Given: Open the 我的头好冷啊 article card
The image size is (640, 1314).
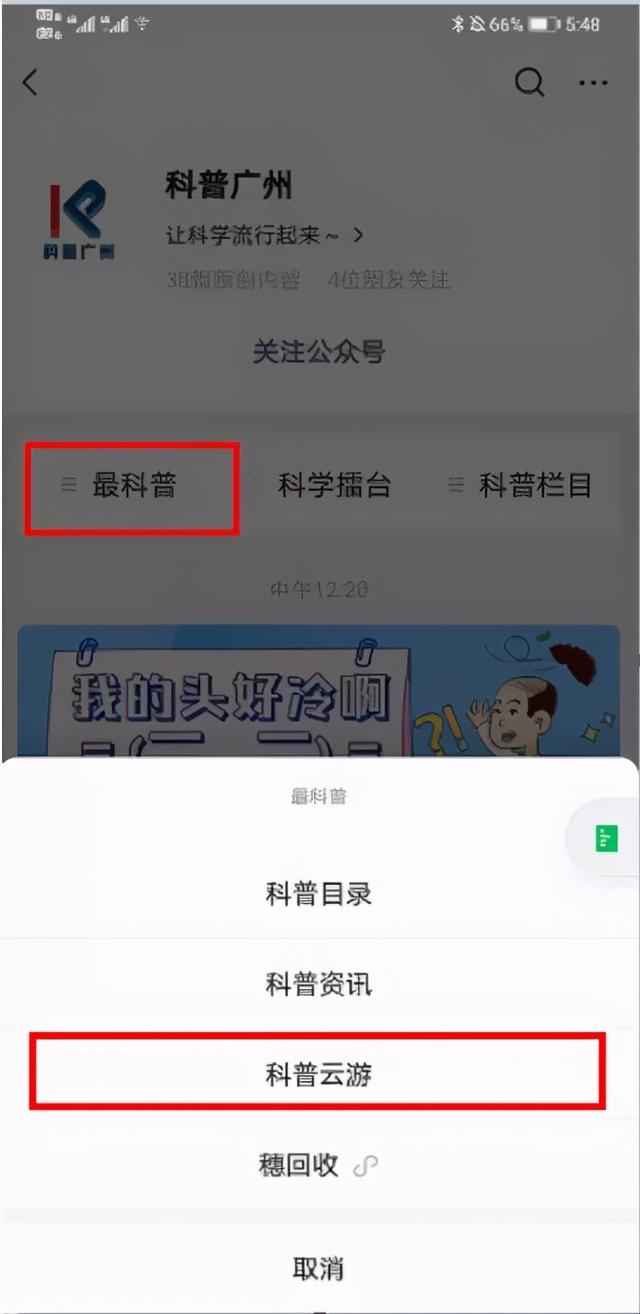Looking at the screenshot, I should 319,692.
